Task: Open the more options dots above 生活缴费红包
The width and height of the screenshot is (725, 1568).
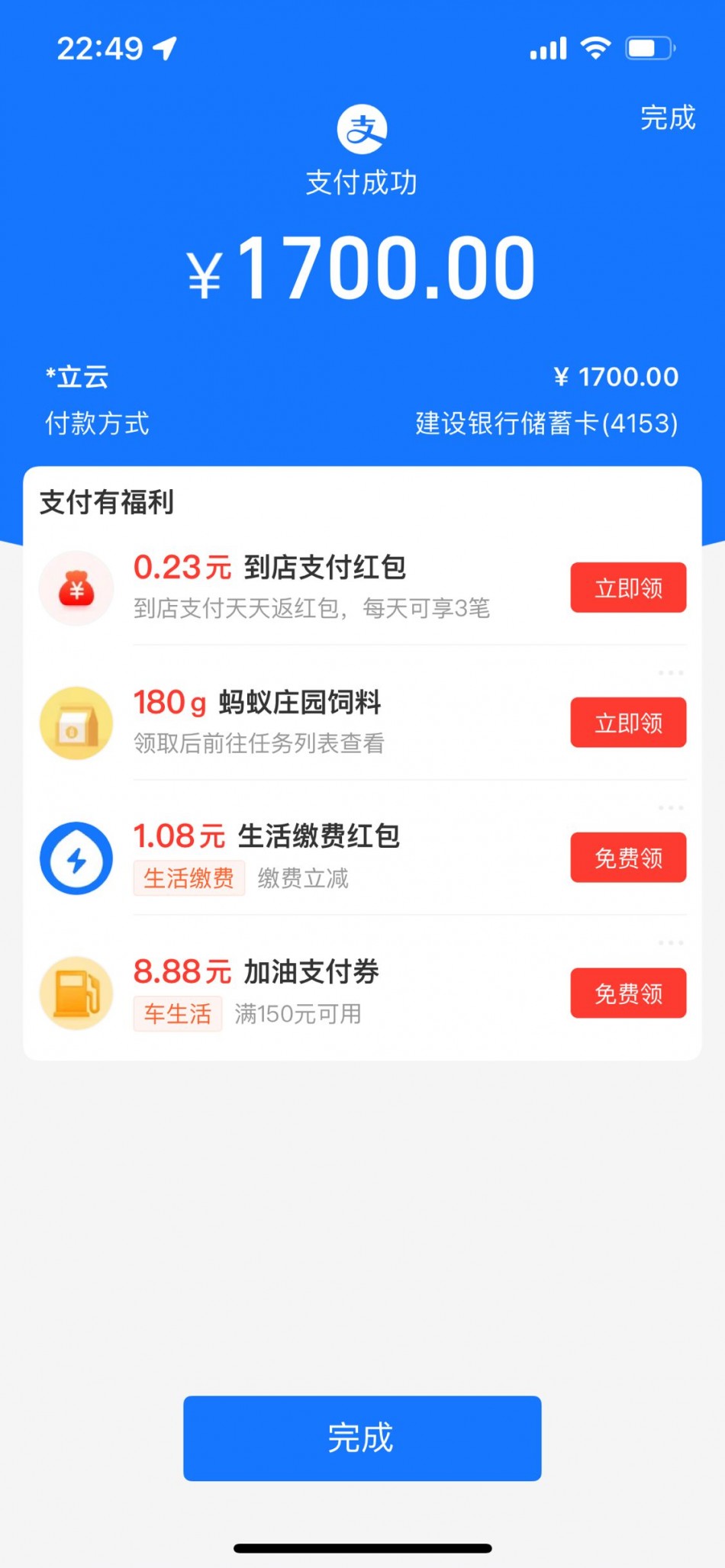Action: coord(671,807)
